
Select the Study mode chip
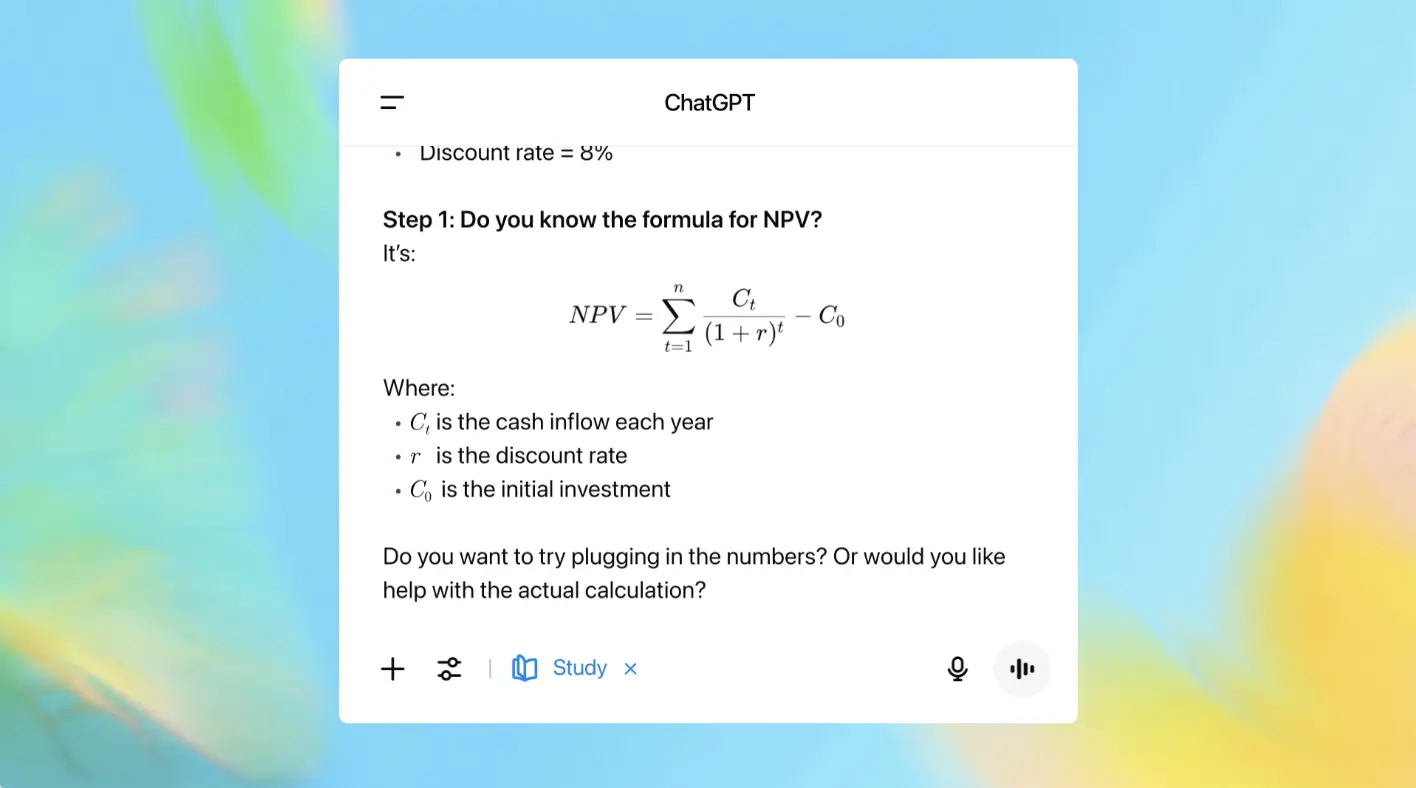click(560, 668)
